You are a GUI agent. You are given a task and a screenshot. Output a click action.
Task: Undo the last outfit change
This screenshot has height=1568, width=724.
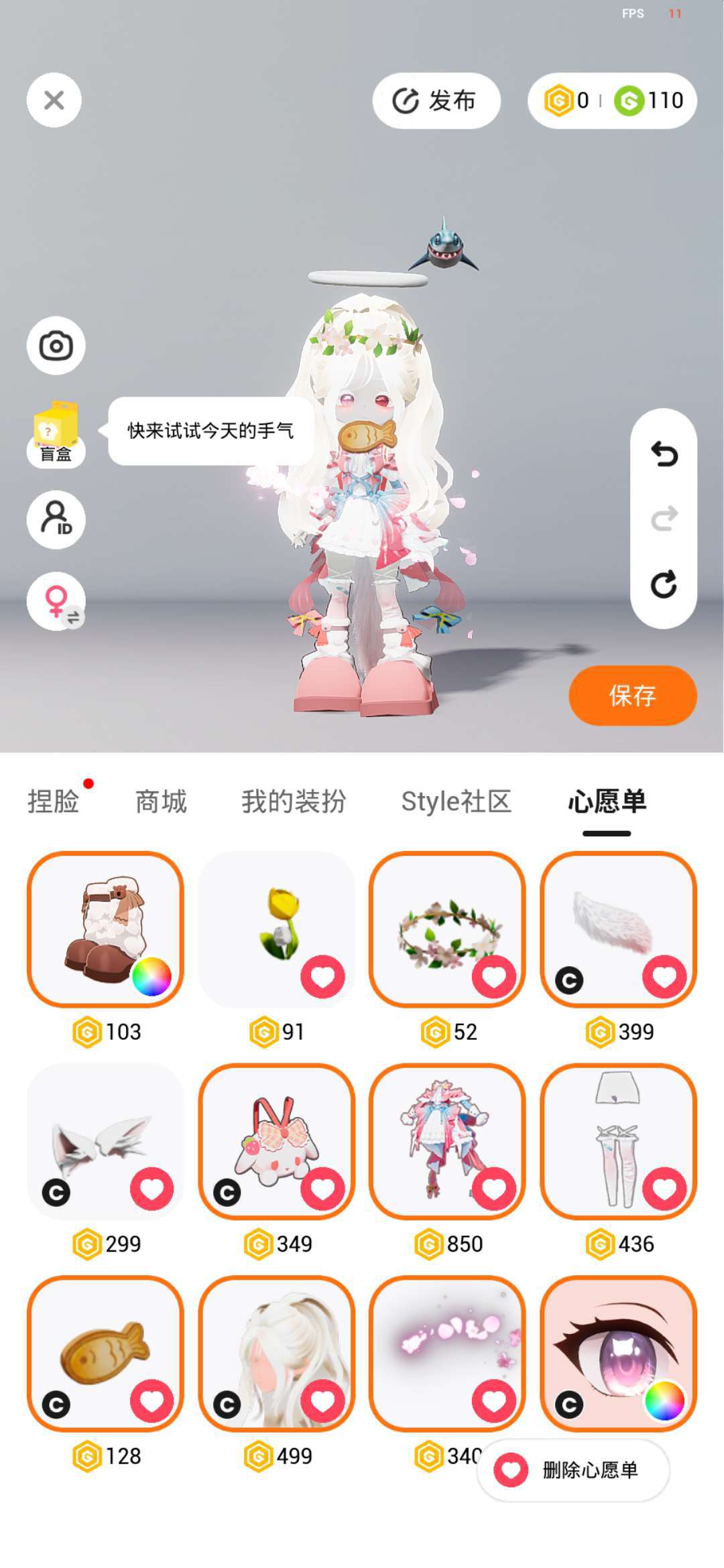pos(664,454)
